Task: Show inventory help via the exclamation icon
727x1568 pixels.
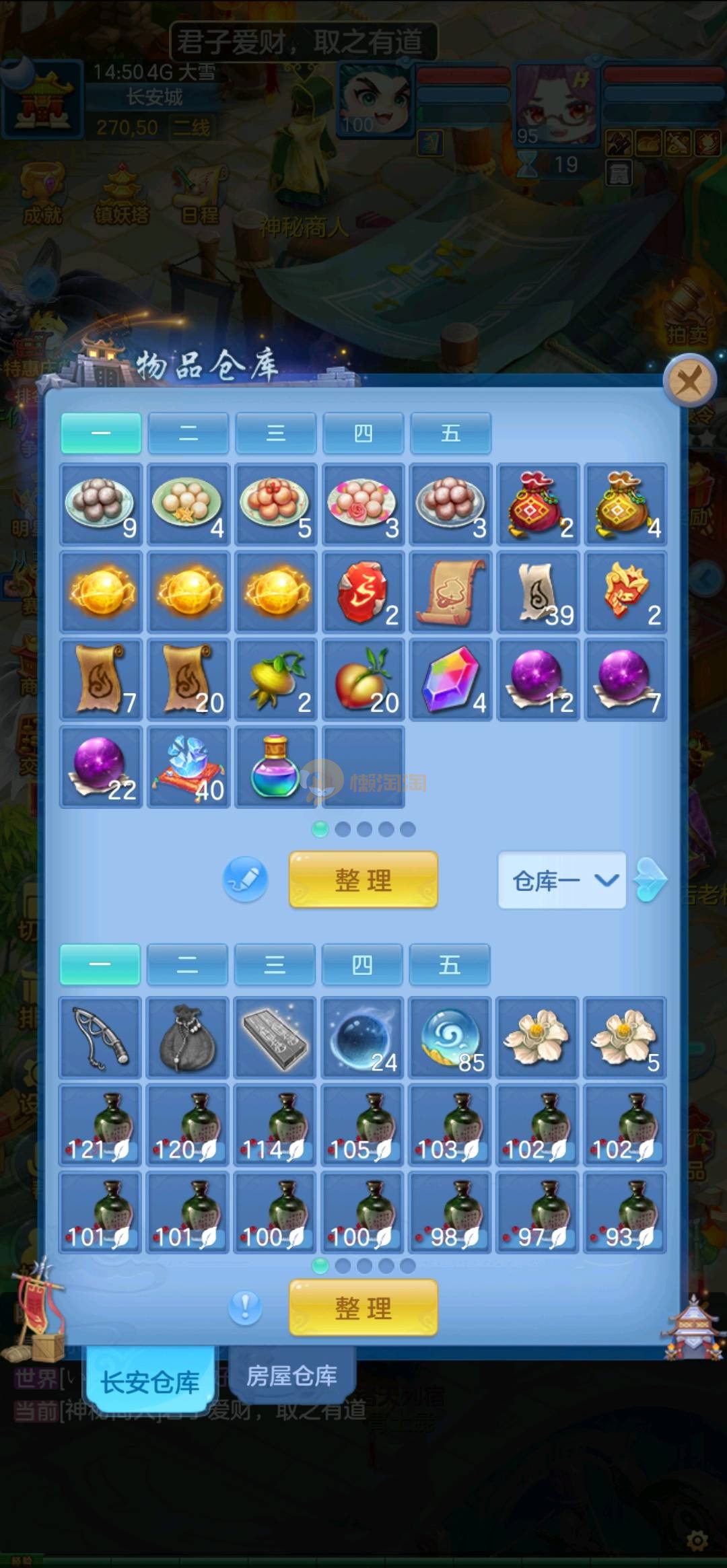Action: click(x=245, y=1308)
